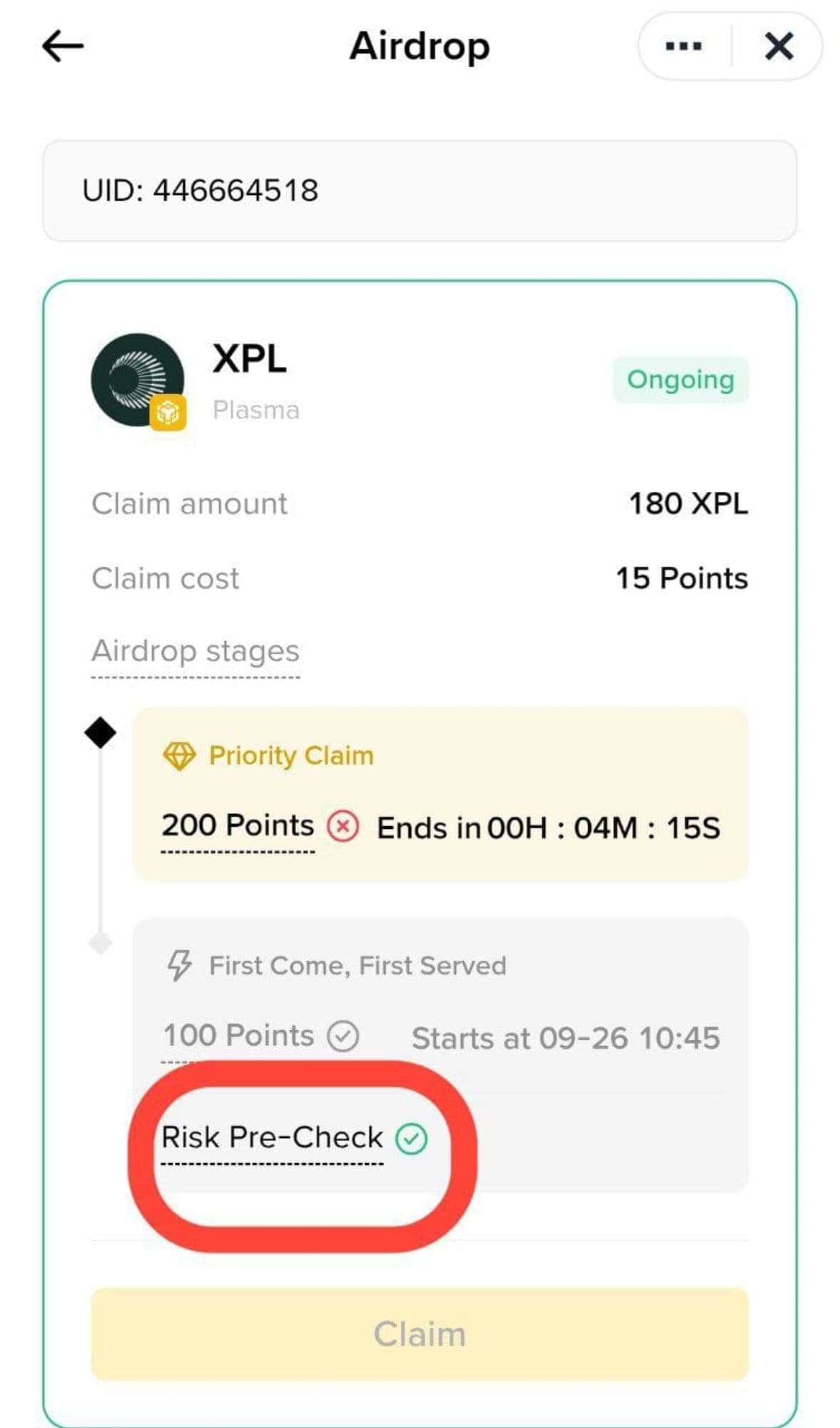
Task: Open Risk Pre-Check info
Action: coord(272,1137)
